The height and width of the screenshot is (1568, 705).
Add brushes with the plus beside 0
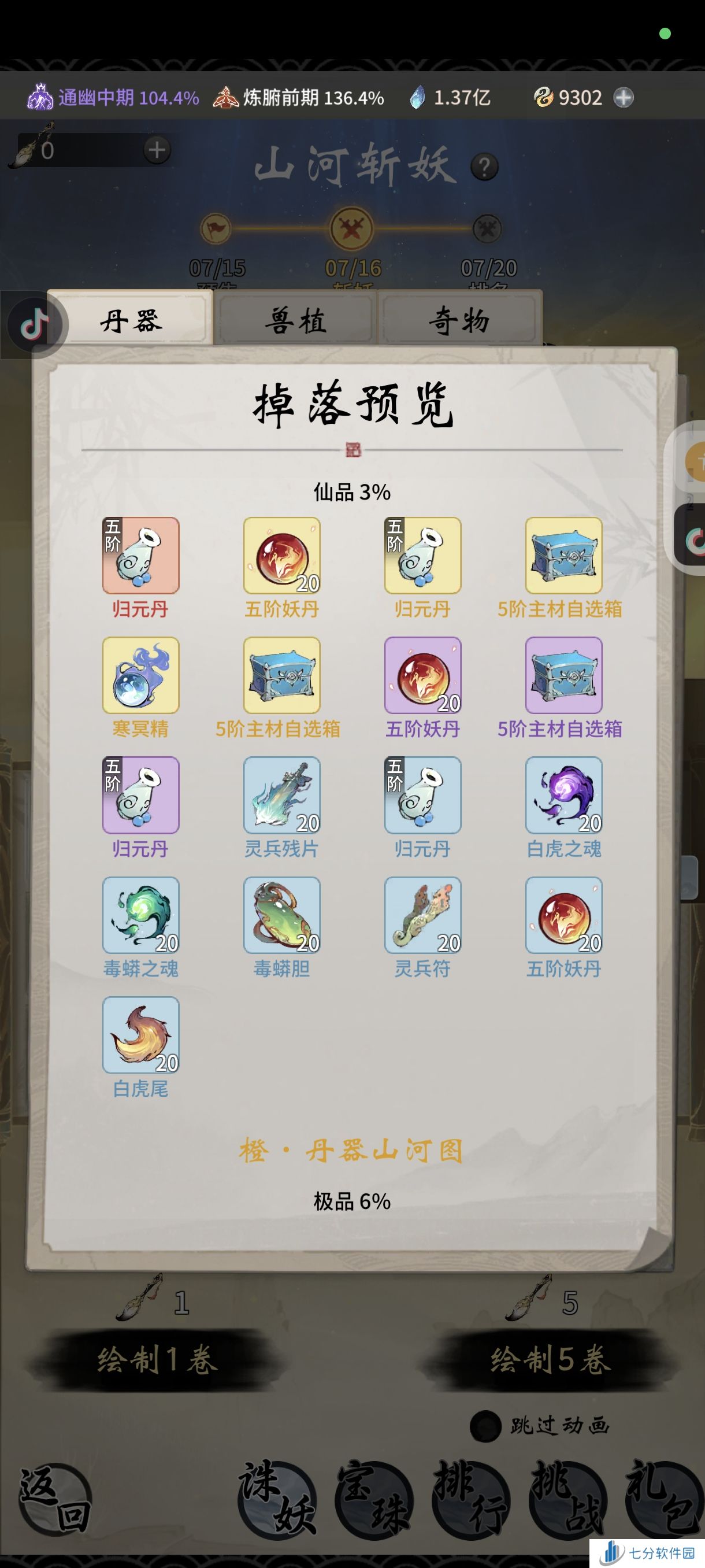tap(157, 150)
